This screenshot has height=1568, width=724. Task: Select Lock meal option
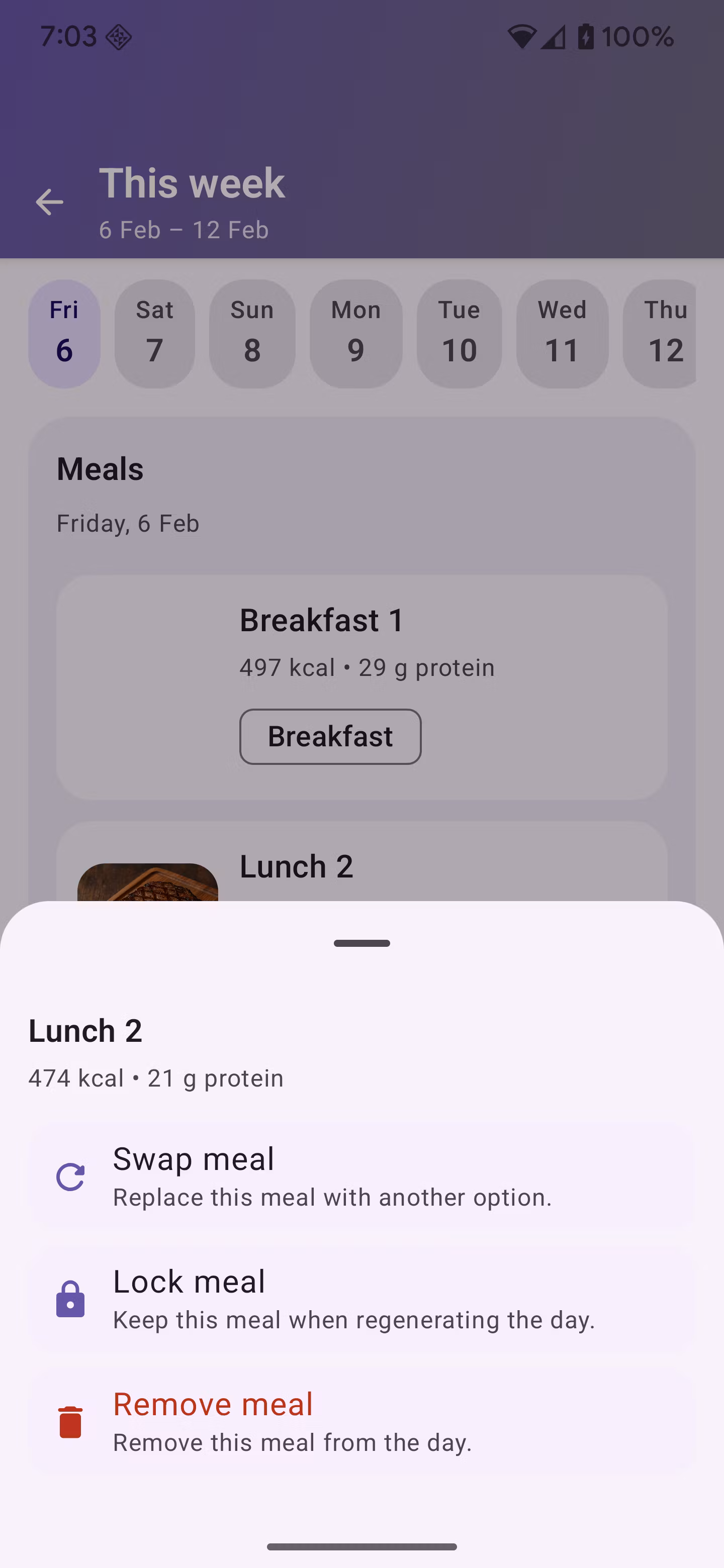tap(361, 1300)
